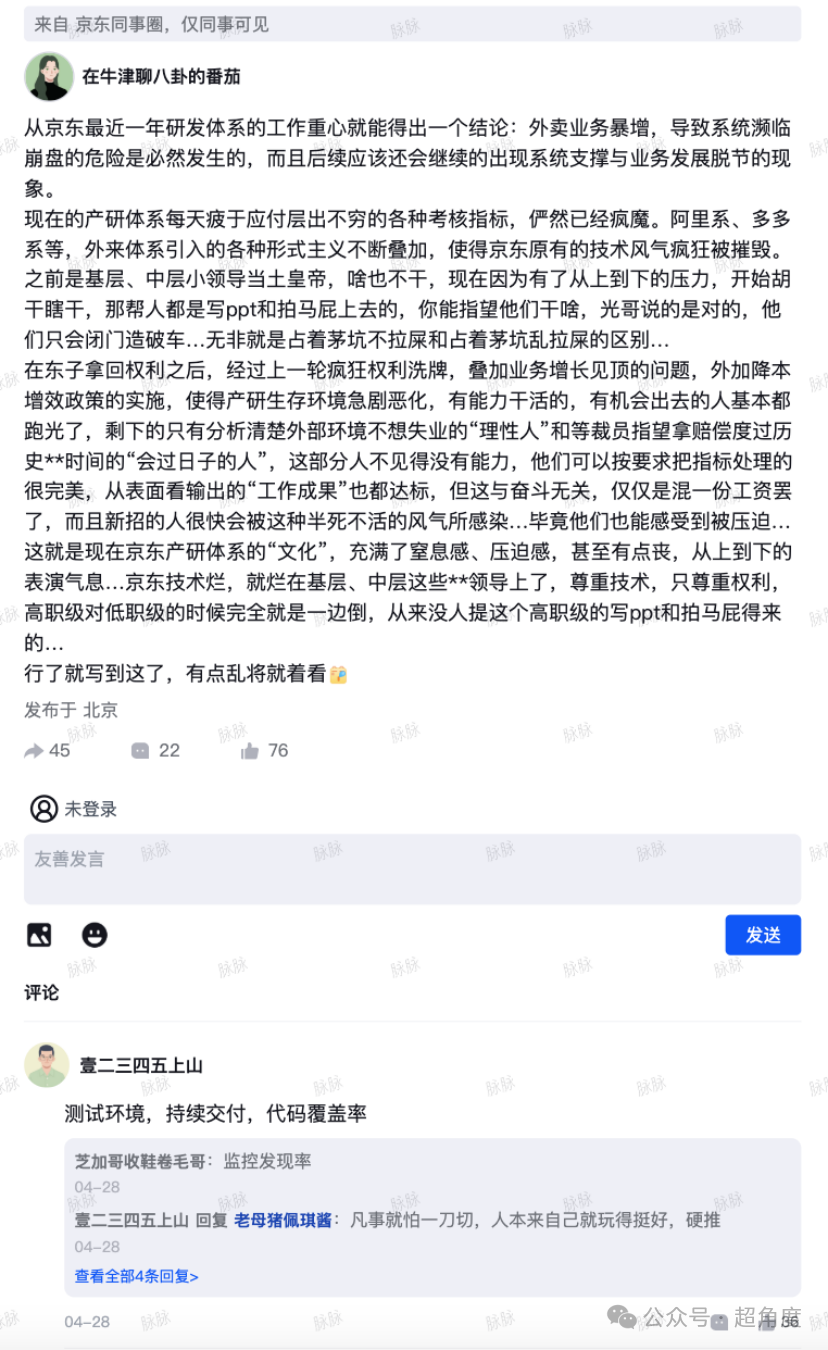Click the 发送 send button
828x1350 pixels.
(763, 934)
